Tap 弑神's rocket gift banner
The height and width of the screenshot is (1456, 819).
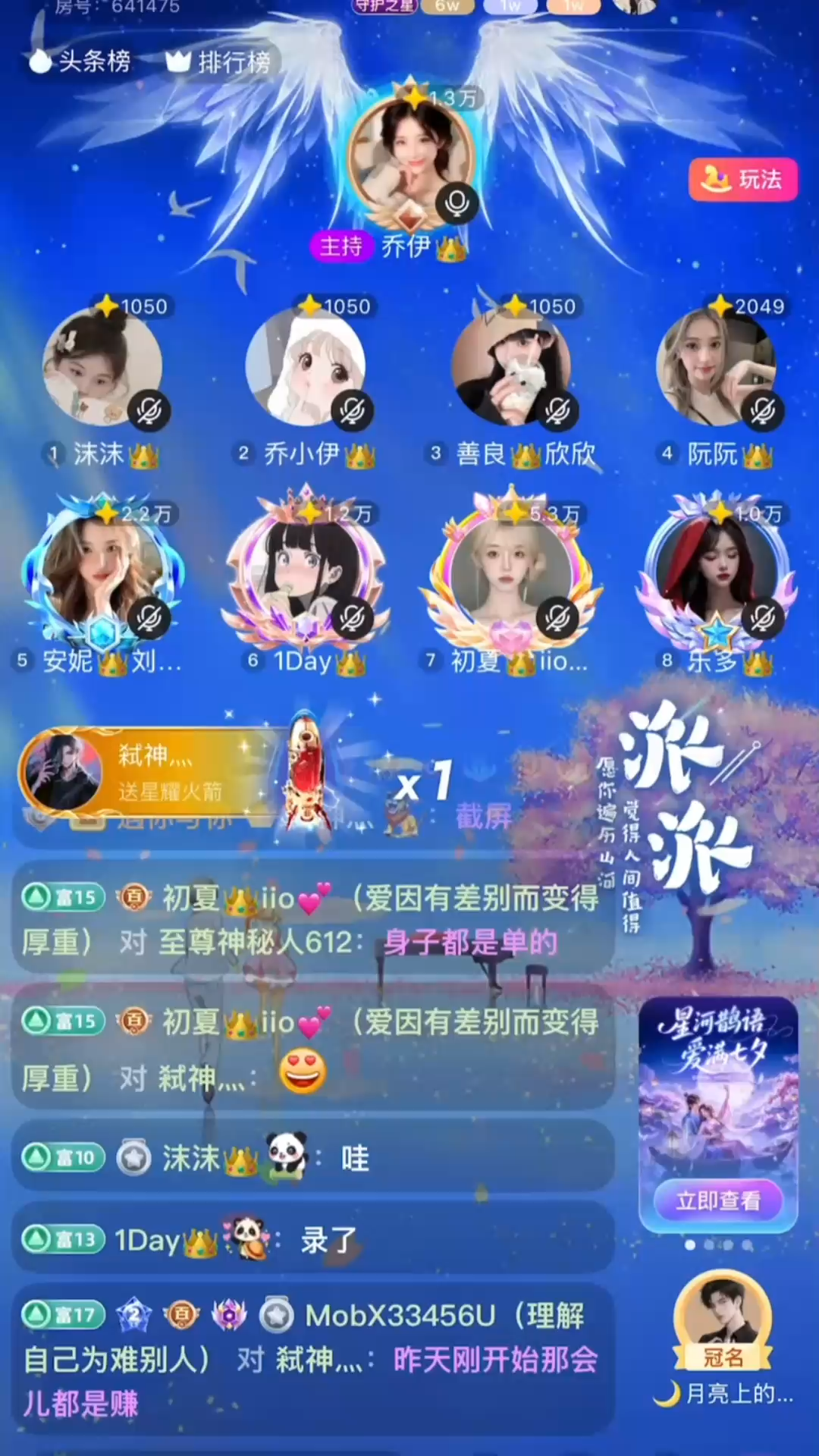(x=152, y=772)
